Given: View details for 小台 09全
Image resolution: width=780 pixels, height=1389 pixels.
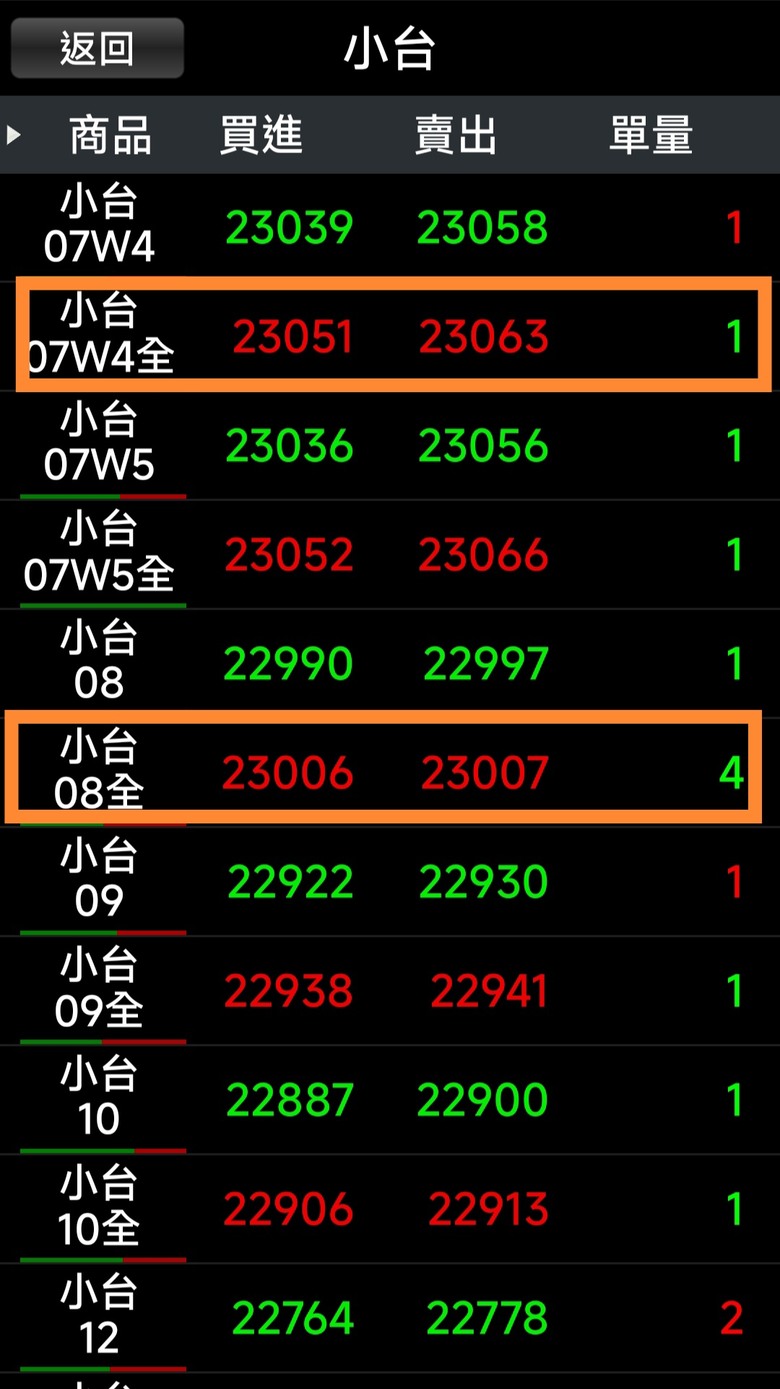Looking at the screenshot, I should [x=390, y=990].
